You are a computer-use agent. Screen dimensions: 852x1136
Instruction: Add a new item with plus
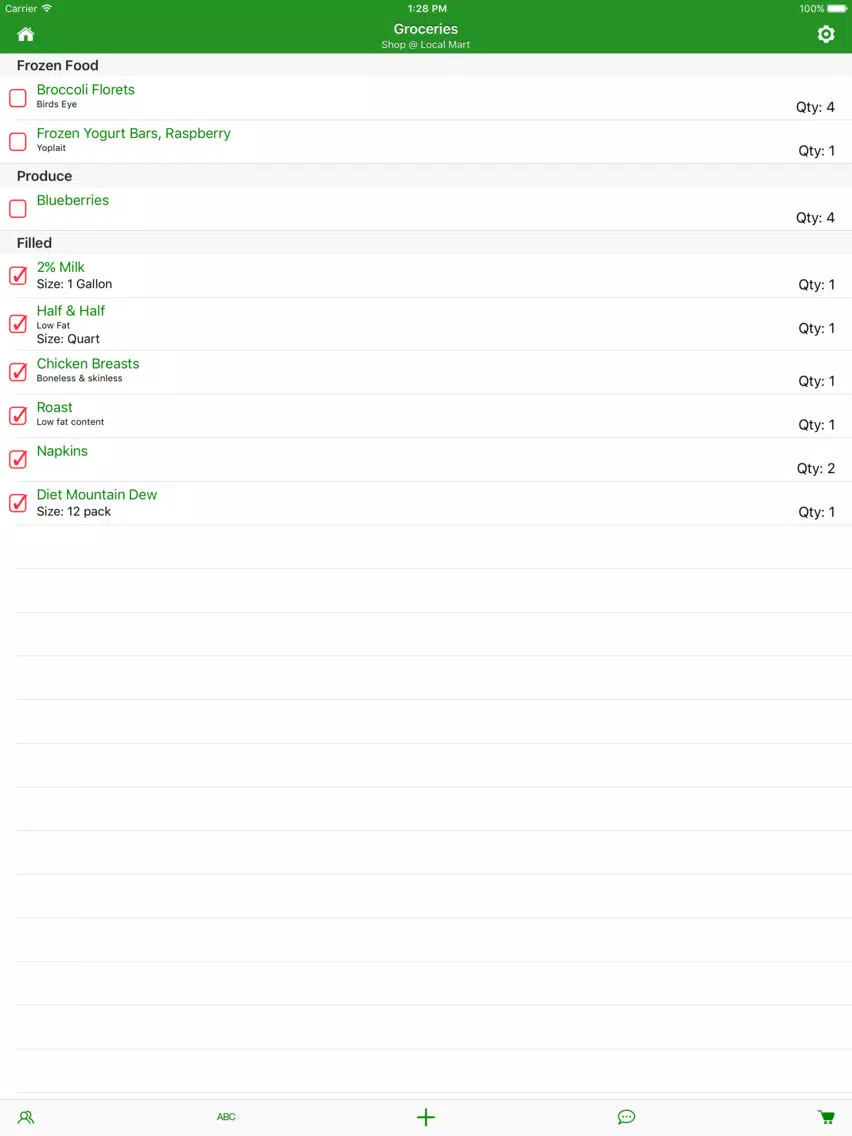pyautogui.click(x=426, y=1117)
